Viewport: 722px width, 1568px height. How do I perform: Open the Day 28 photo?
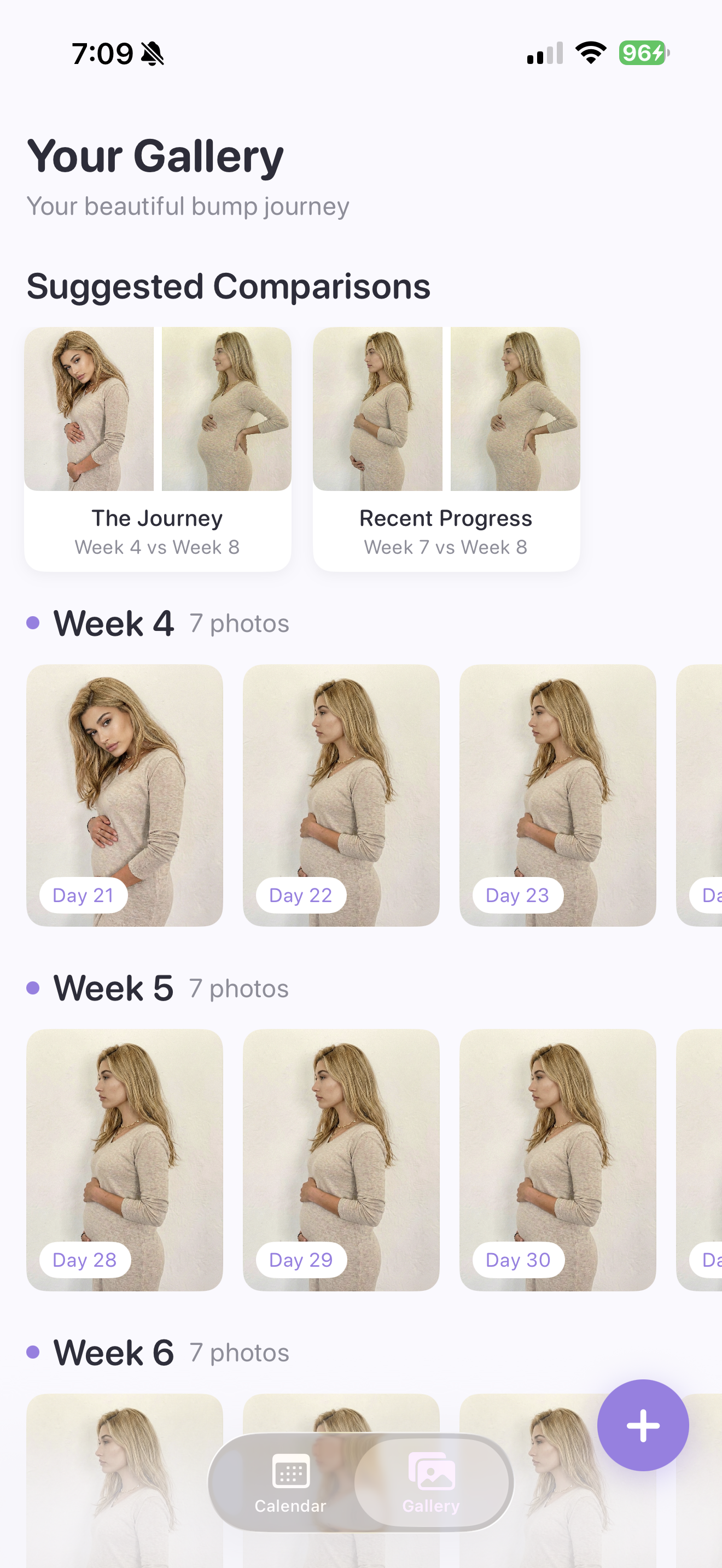pyautogui.click(x=124, y=1159)
